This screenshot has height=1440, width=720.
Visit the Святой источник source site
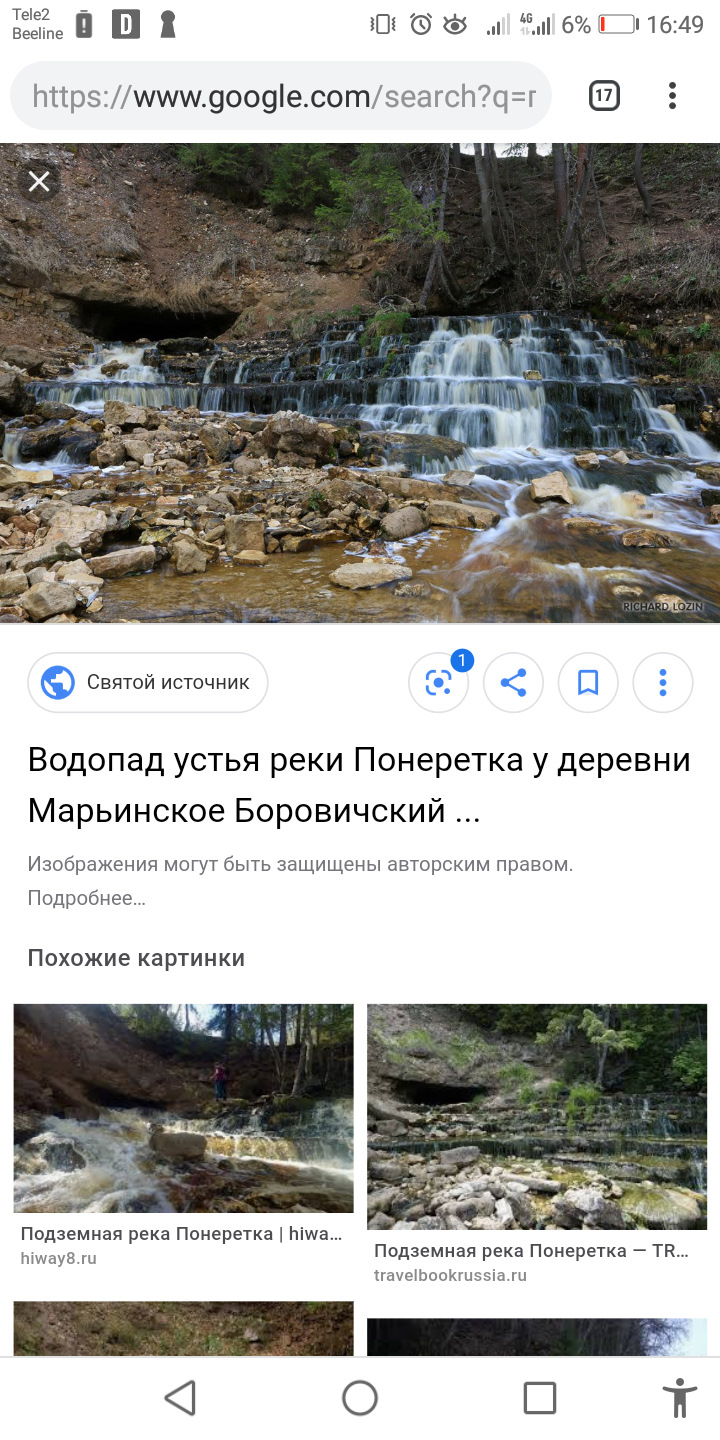point(148,683)
